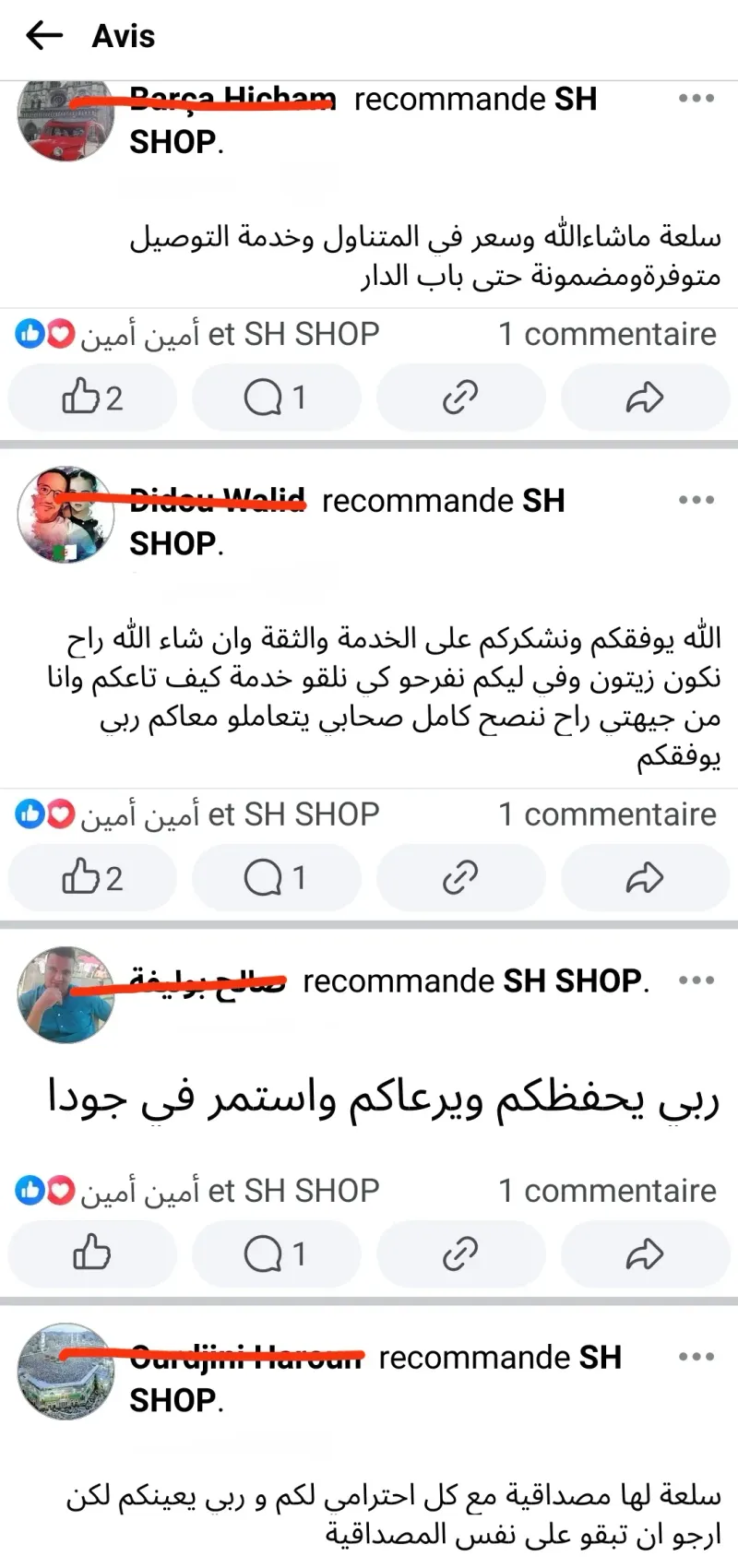Open options menu on the 'ربي يحفظكم' review

coord(696,980)
